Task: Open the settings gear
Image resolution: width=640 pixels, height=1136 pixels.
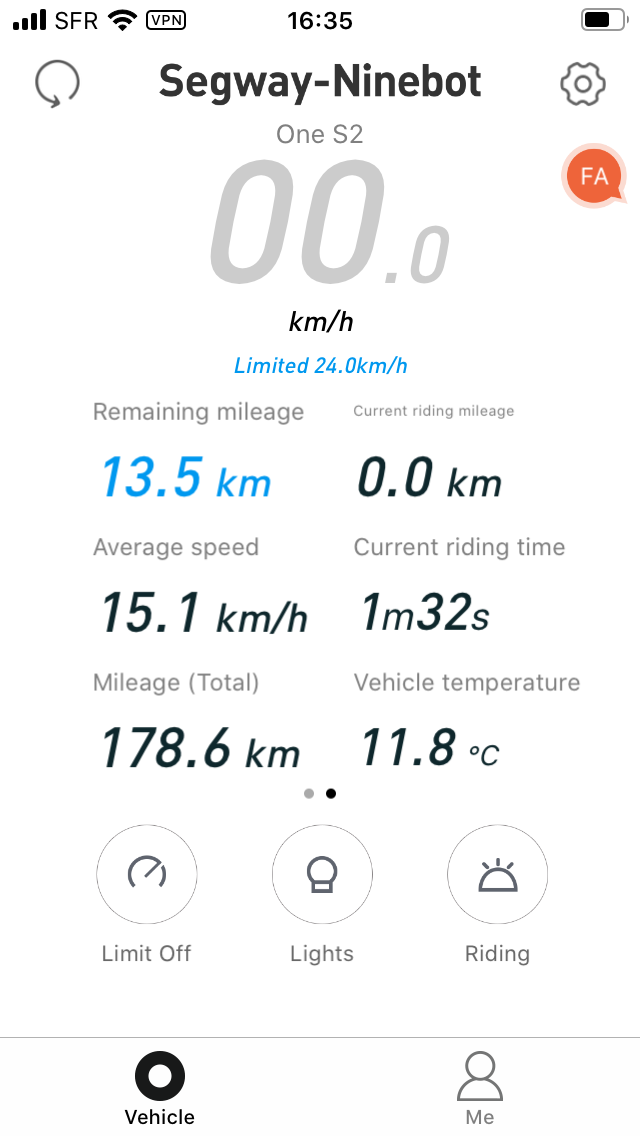Action: tap(583, 84)
